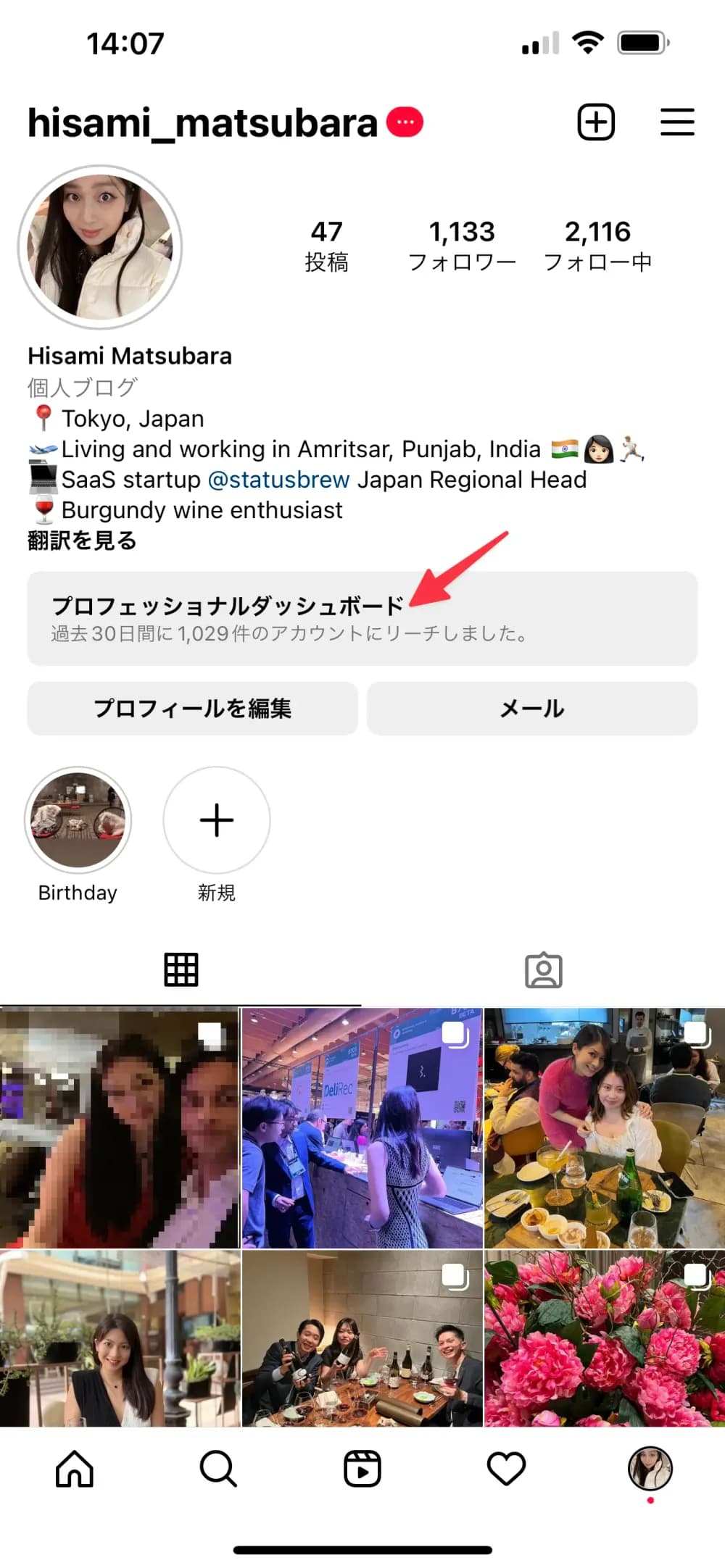725x1568 pixels.
Task: Open the Reels tab
Action: 362,1469
